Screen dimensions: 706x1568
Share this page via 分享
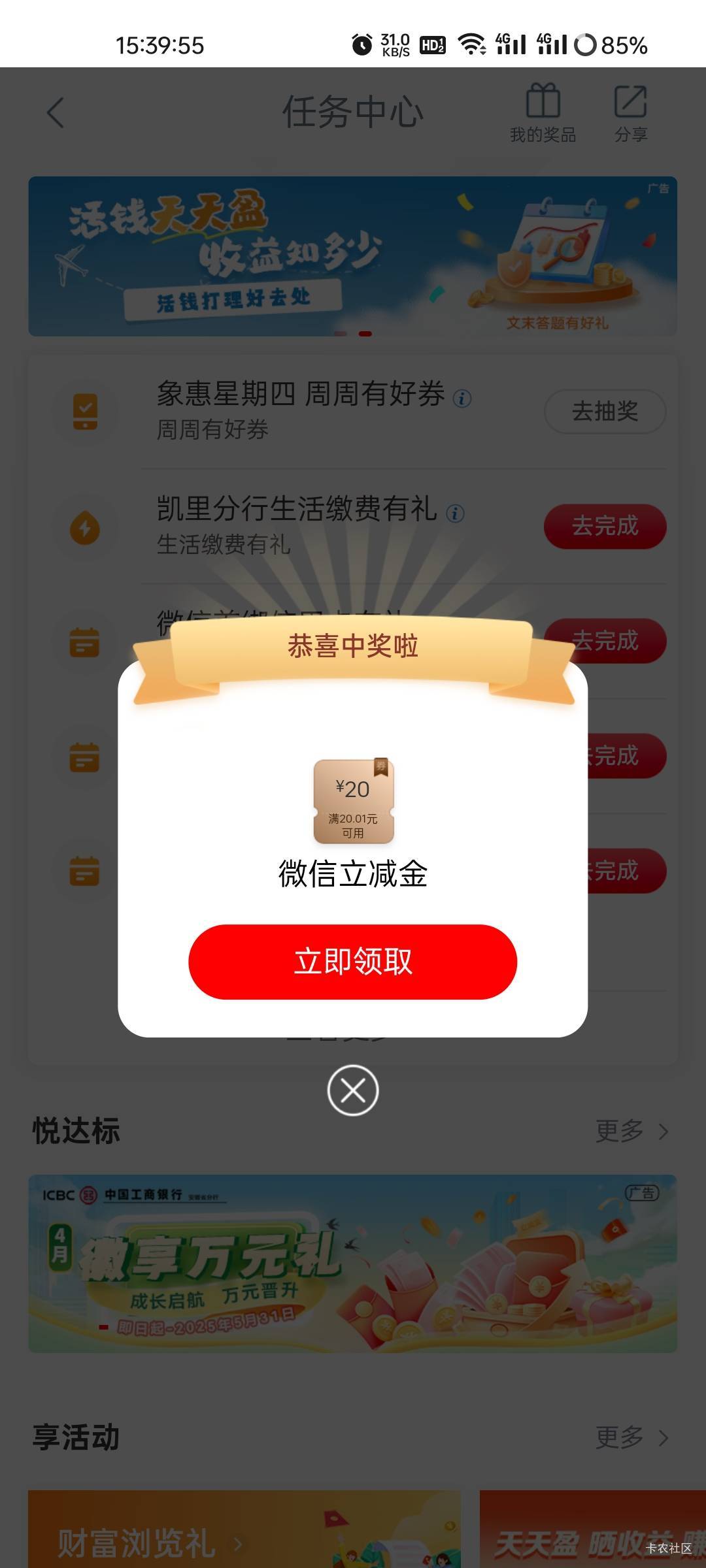(x=631, y=113)
